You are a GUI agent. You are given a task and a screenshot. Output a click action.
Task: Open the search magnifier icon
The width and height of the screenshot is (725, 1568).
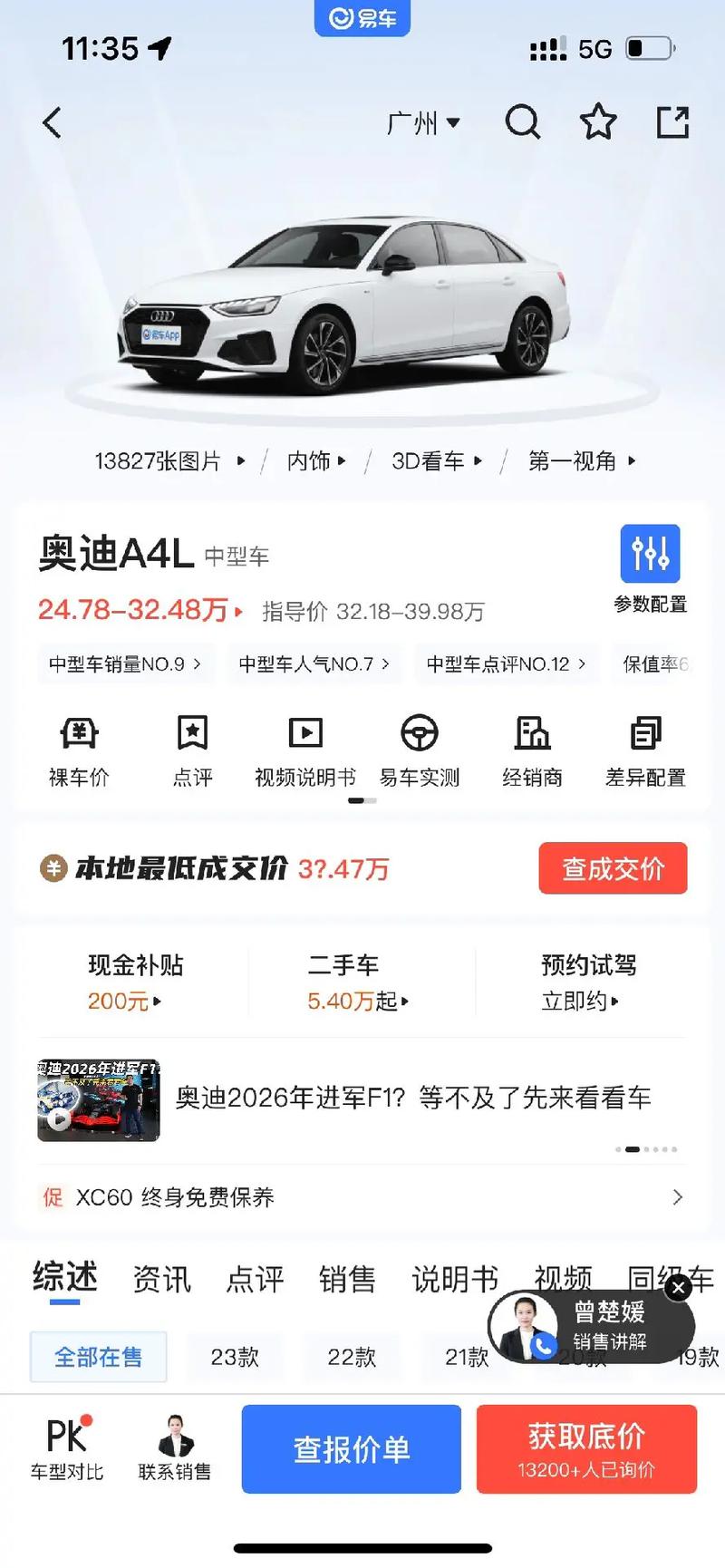[x=522, y=121]
